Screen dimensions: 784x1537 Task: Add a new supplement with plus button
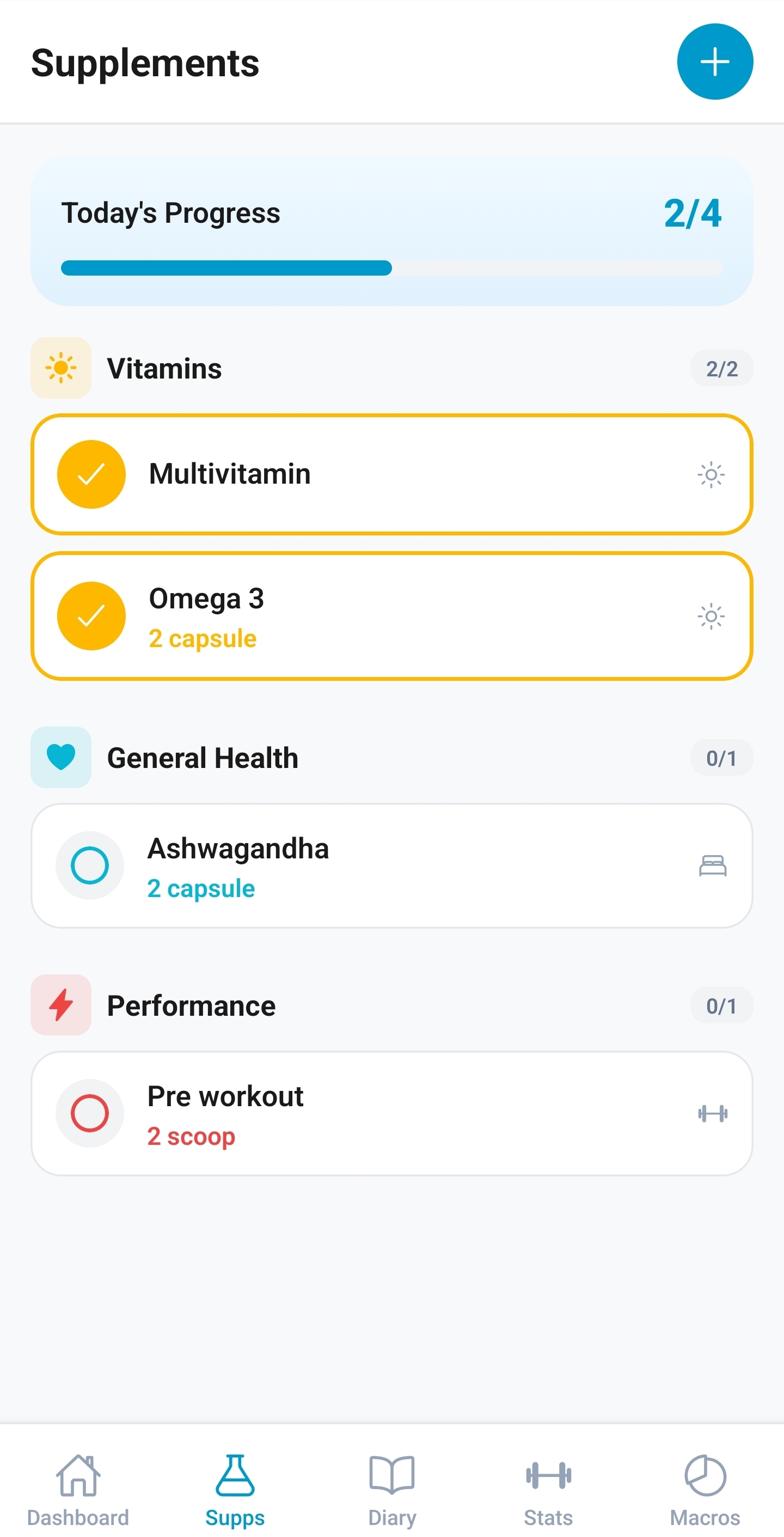click(714, 62)
